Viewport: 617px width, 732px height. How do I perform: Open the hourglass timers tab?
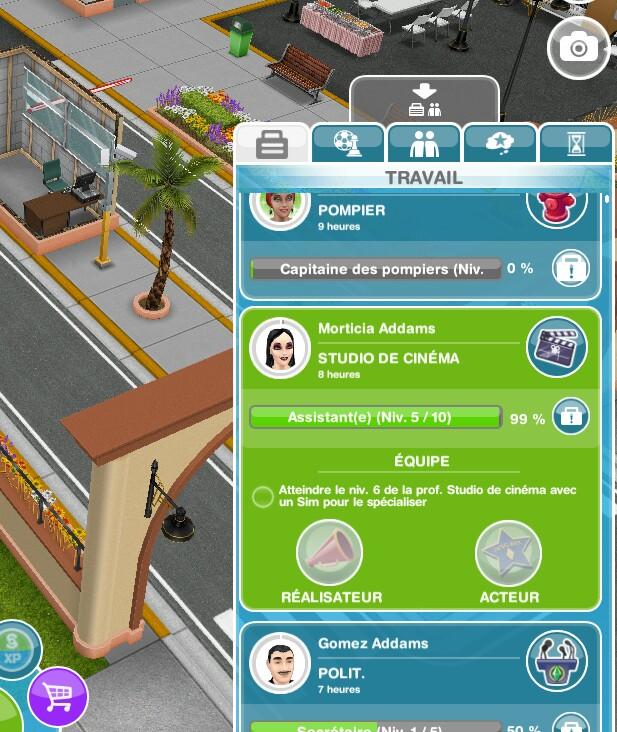pyautogui.click(x=575, y=145)
